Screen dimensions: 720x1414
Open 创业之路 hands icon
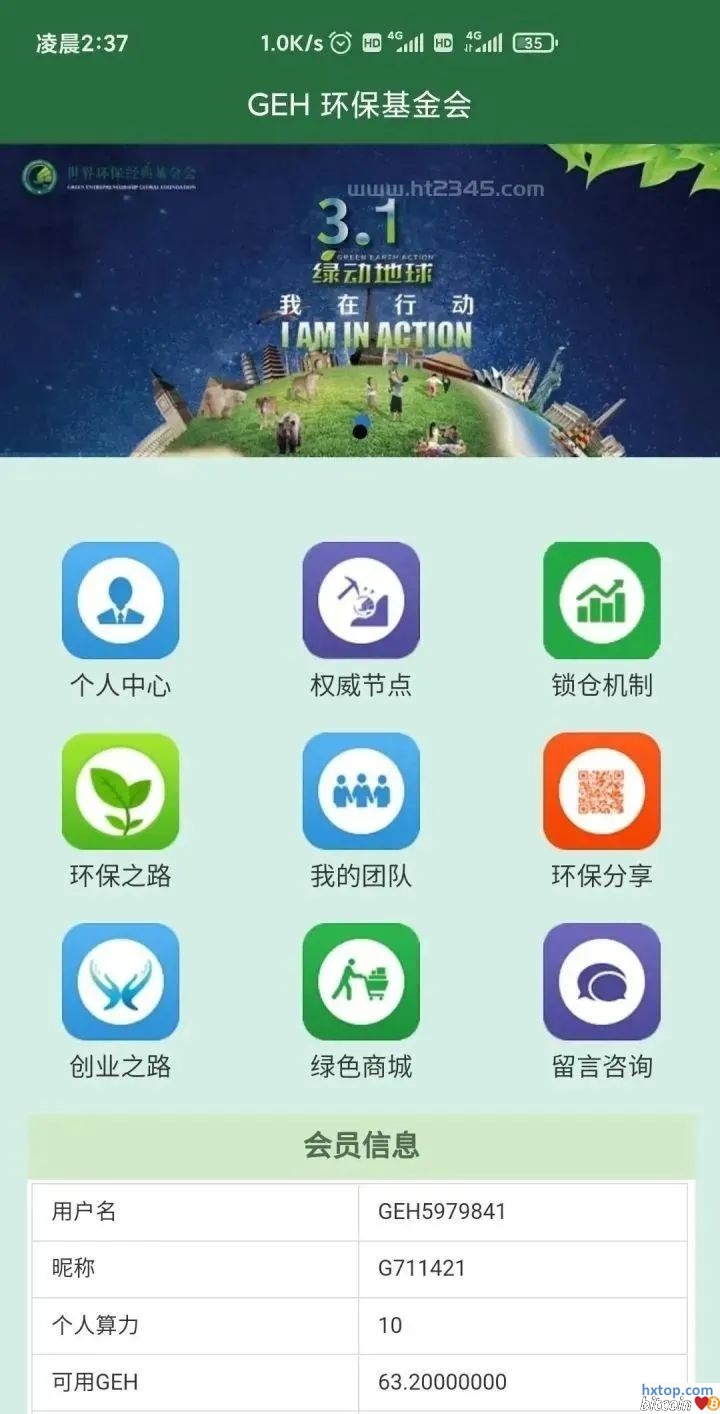pyautogui.click(x=120, y=982)
